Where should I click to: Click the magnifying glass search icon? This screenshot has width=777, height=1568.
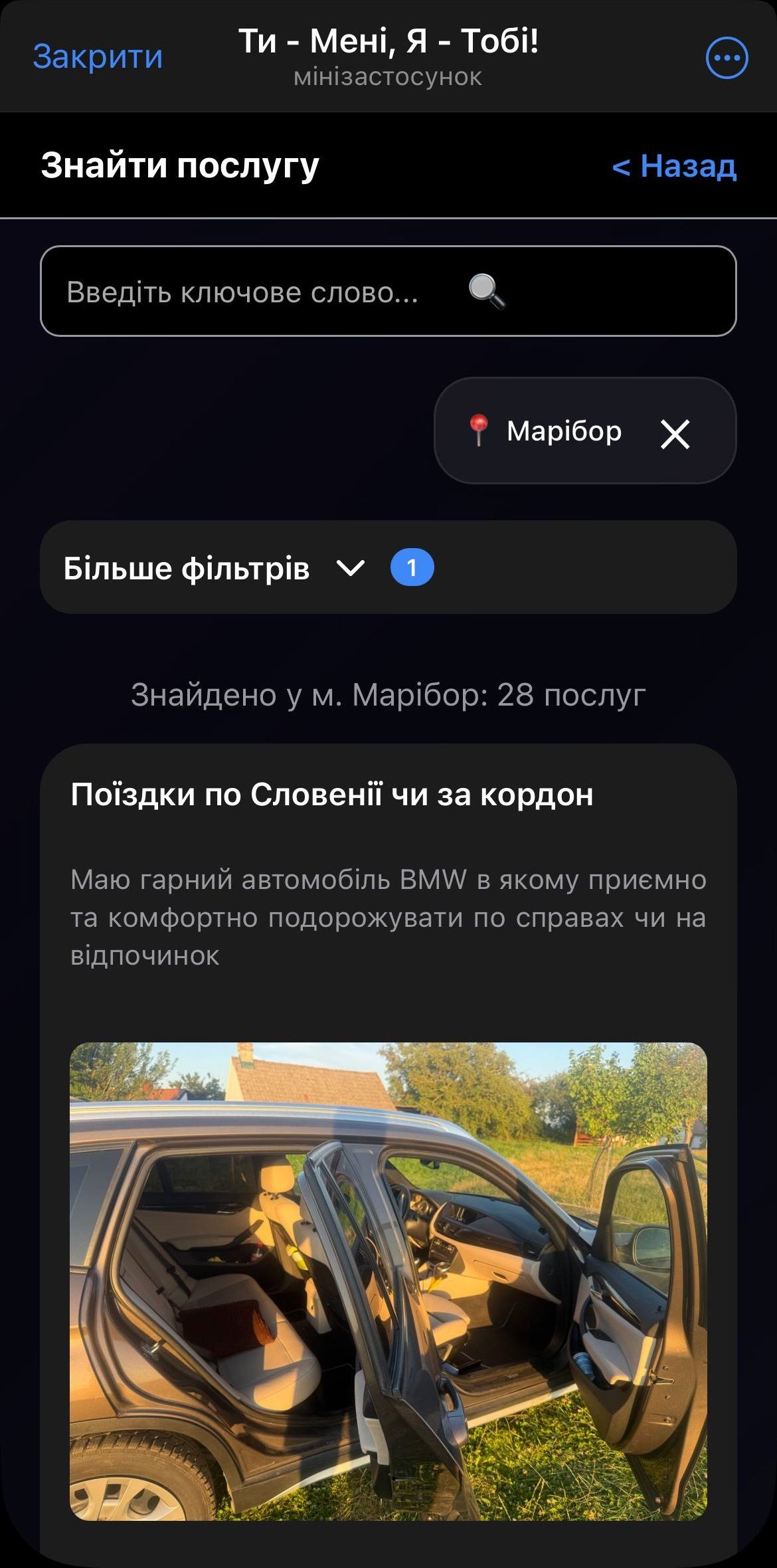pyautogui.click(x=483, y=292)
